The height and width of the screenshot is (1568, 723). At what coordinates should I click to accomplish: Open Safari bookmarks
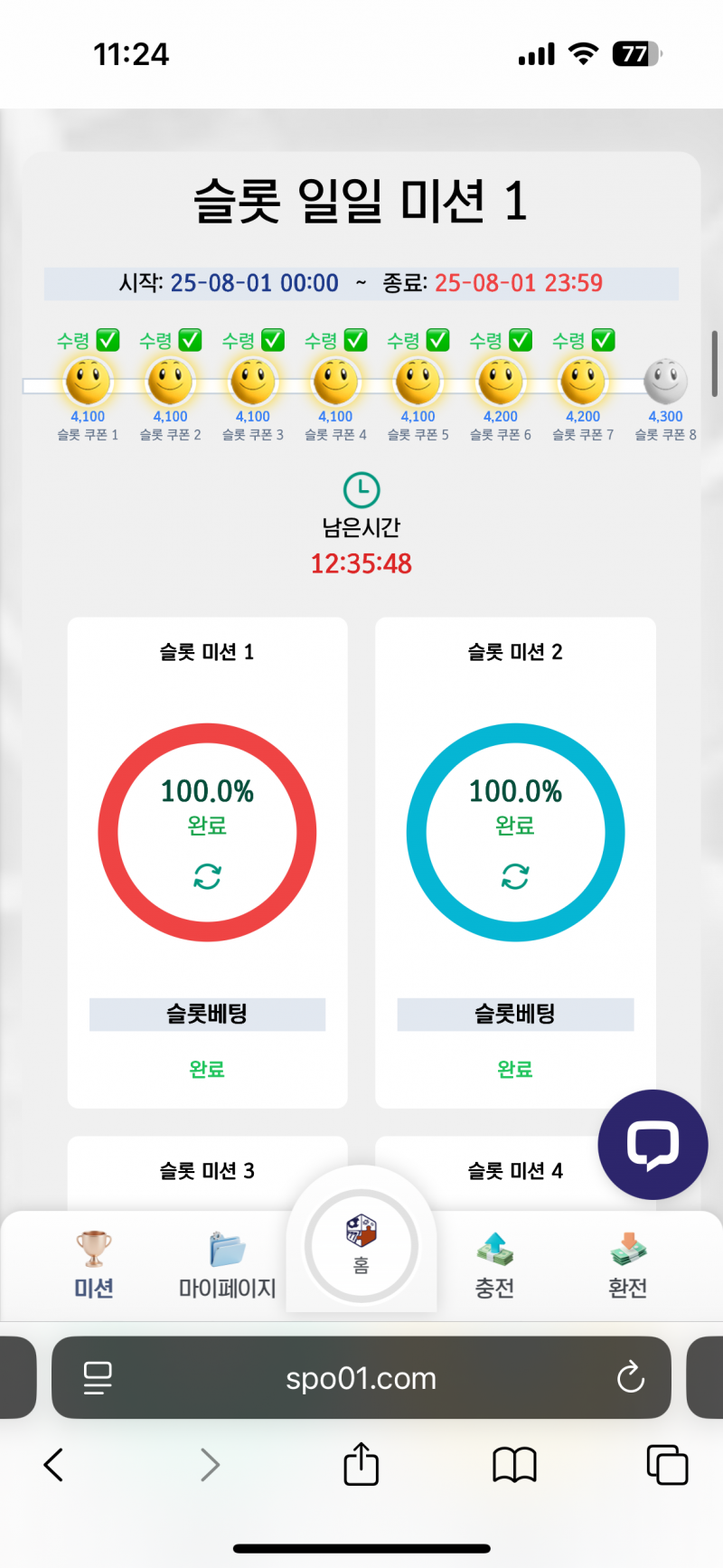(x=514, y=1465)
